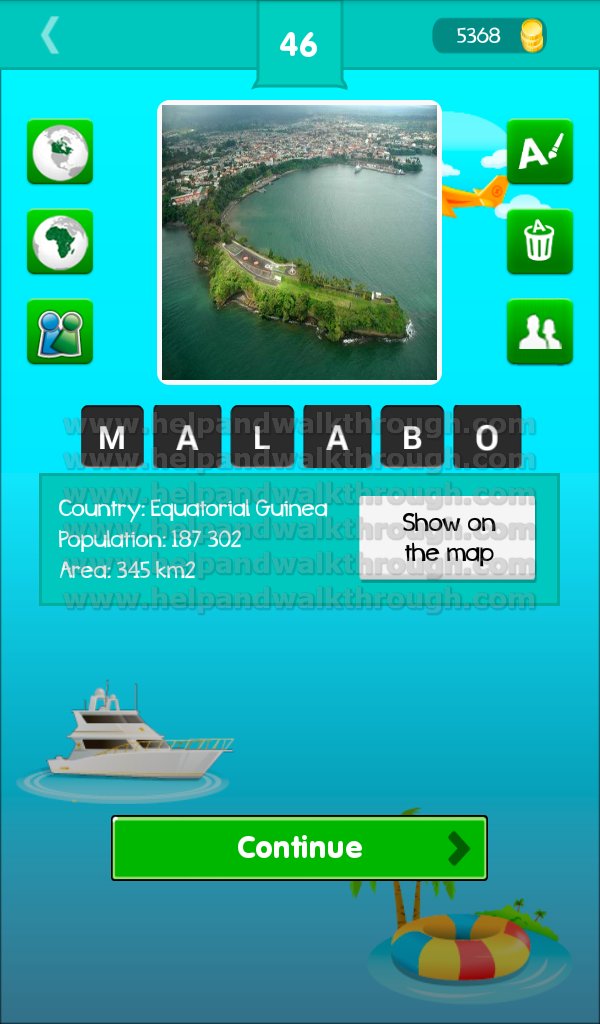Enlarge the aerial city photo
The width and height of the screenshot is (600, 1024).
click(300, 242)
